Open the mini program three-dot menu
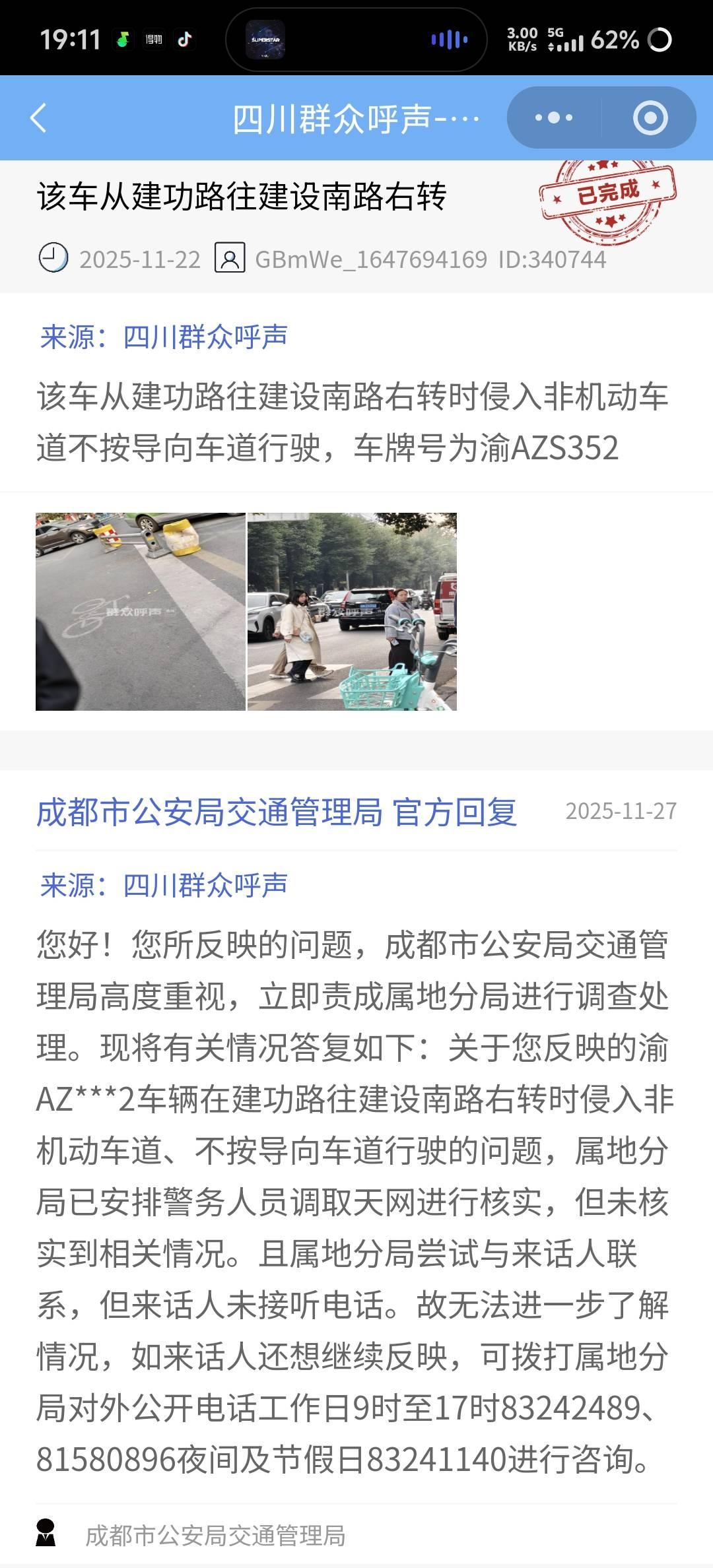Image resolution: width=713 pixels, height=1568 pixels. click(x=554, y=118)
